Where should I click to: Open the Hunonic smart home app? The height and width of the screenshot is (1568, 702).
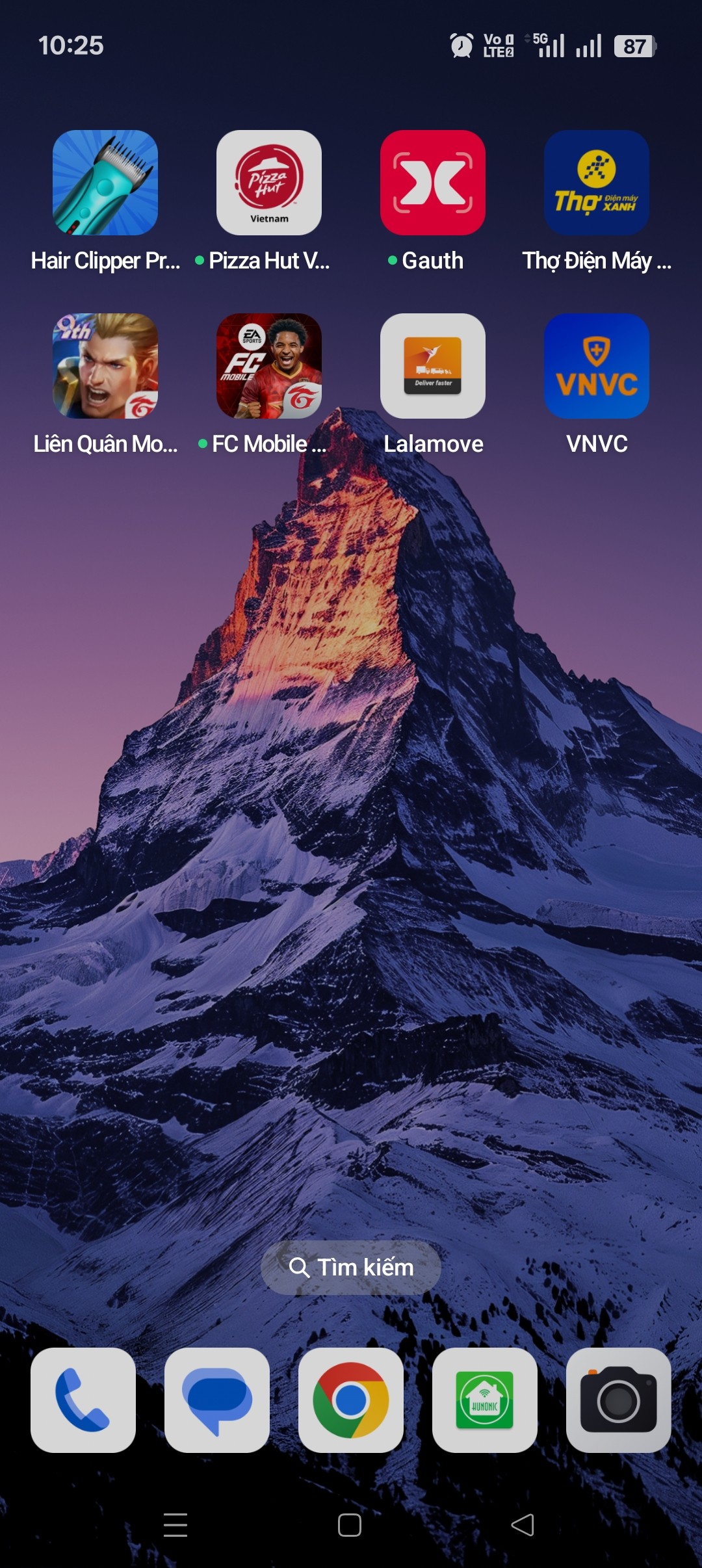[x=485, y=1400]
